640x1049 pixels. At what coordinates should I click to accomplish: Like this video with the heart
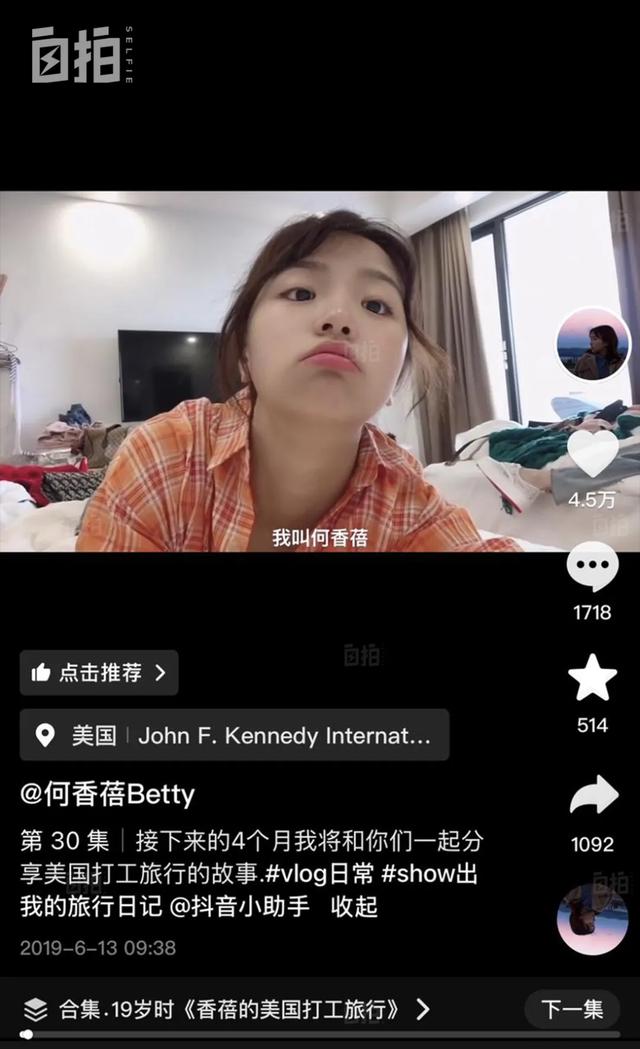(593, 453)
